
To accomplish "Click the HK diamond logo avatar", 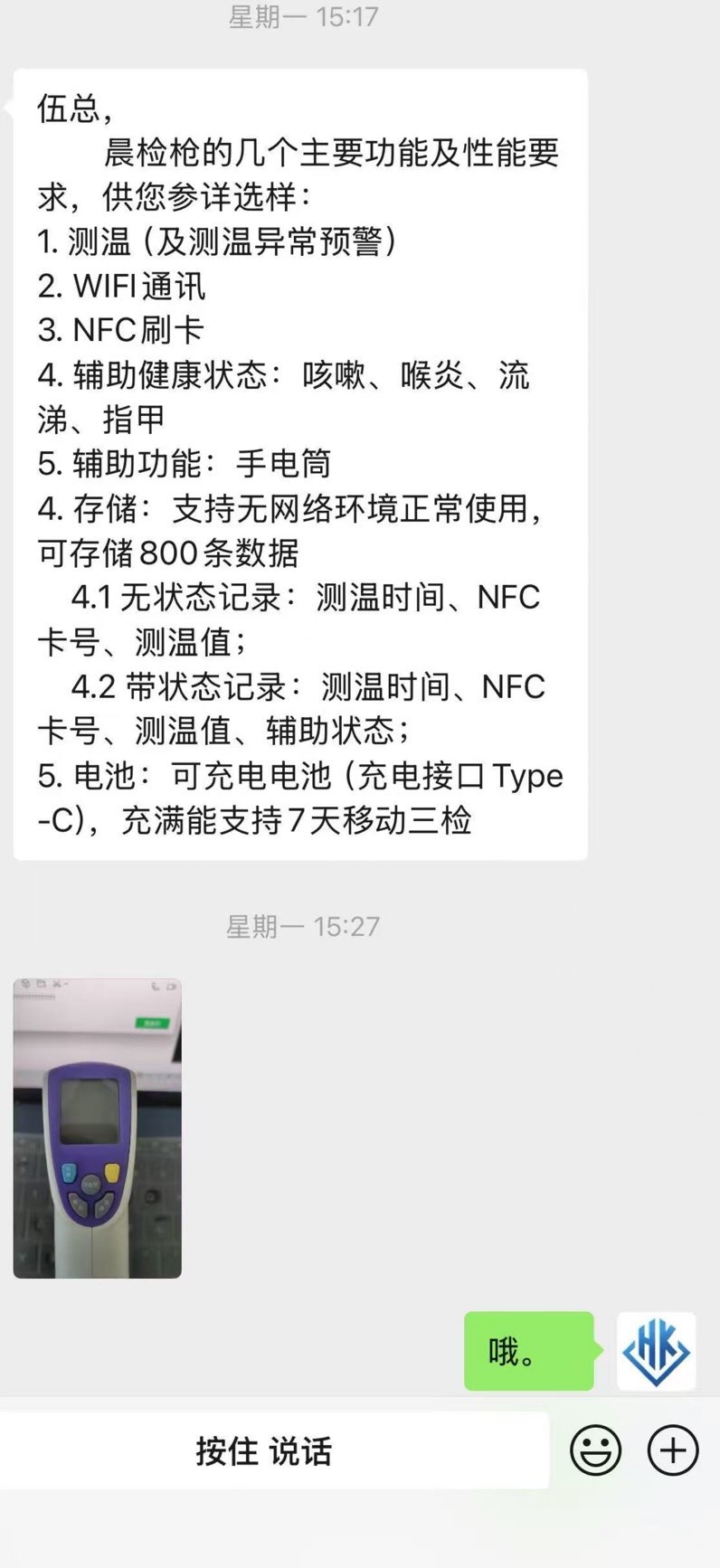I will pyautogui.click(x=656, y=1353).
